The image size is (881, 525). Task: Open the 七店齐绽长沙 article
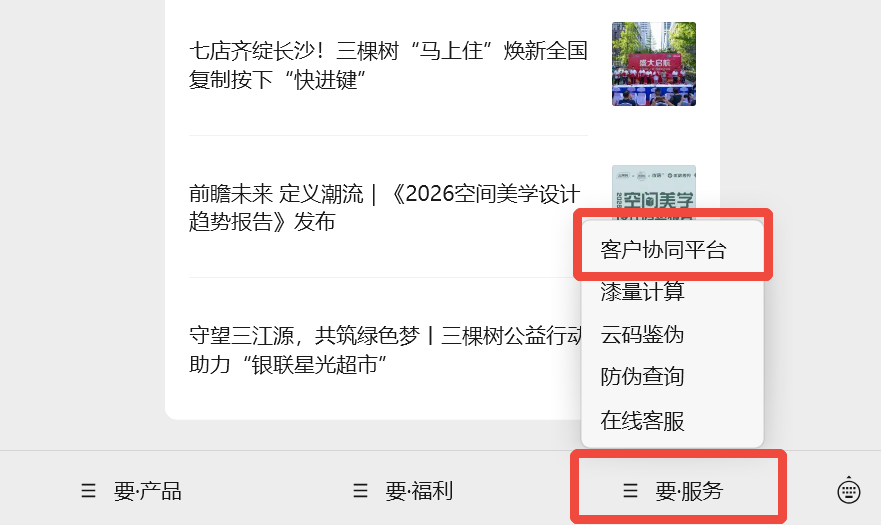(388, 65)
